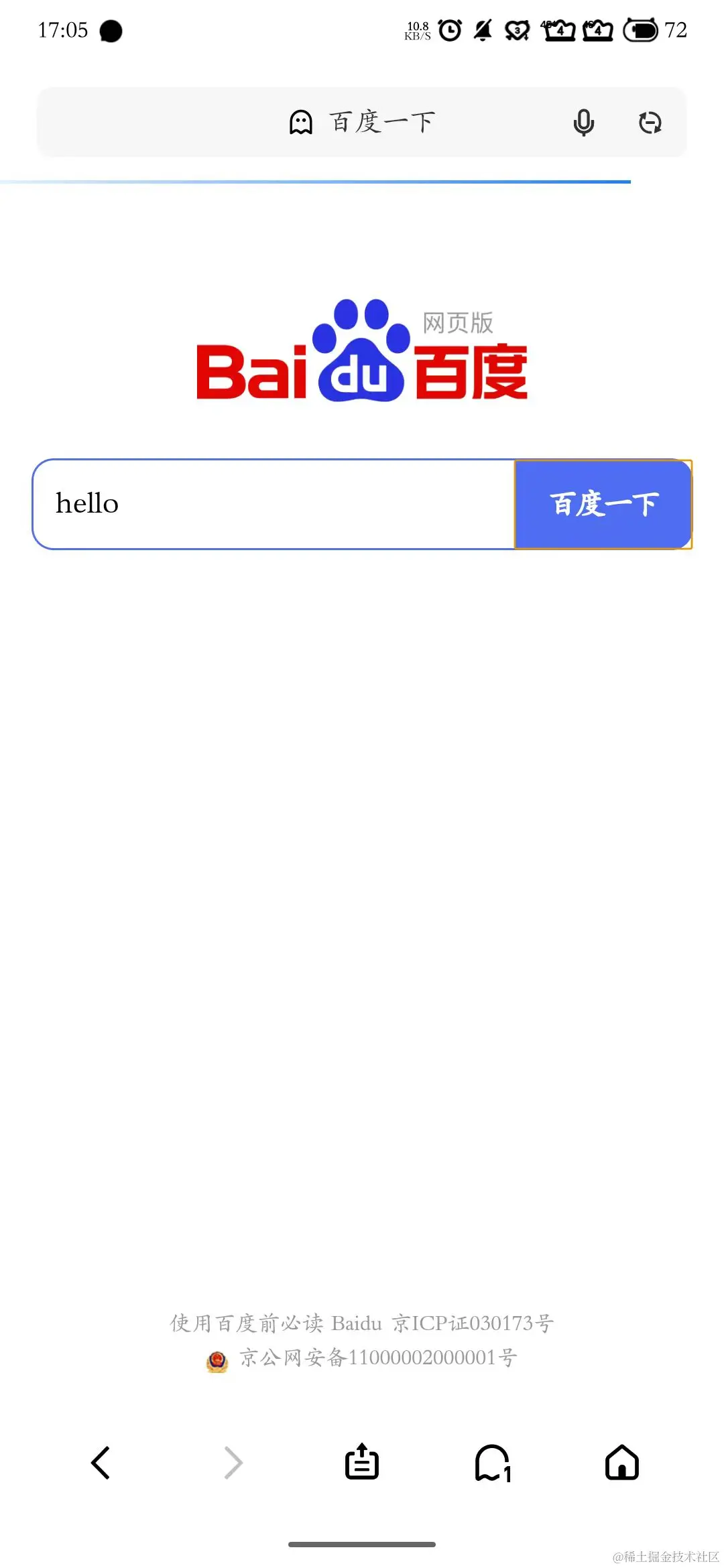Open the 京公网安备11000002000001号 link
Screen dimensions: 724x1568
(x=377, y=1358)
